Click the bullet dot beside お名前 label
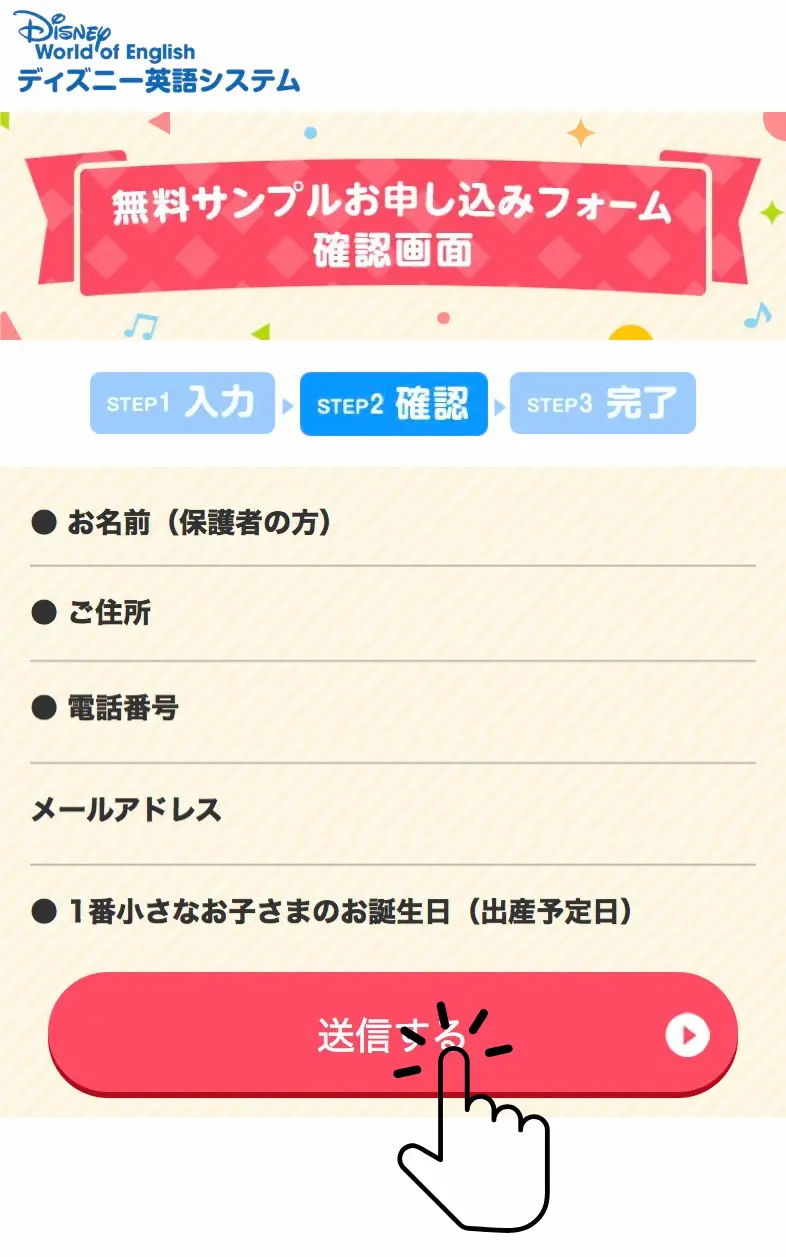Viewport: 786px width, 1257px height. tap(44, 523)
